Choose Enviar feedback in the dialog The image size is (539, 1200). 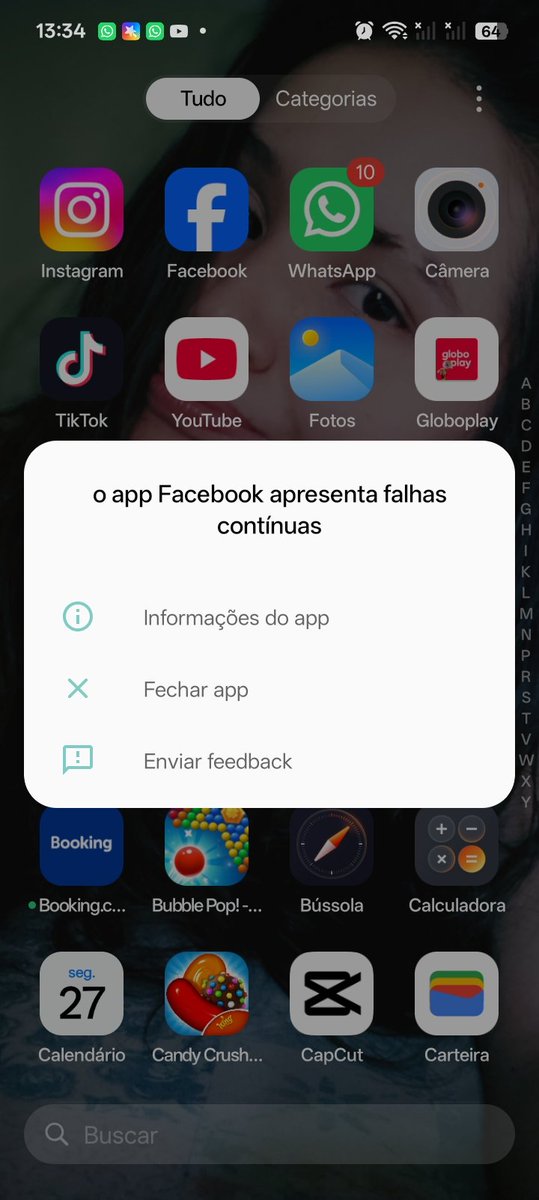tap(269, 761)
